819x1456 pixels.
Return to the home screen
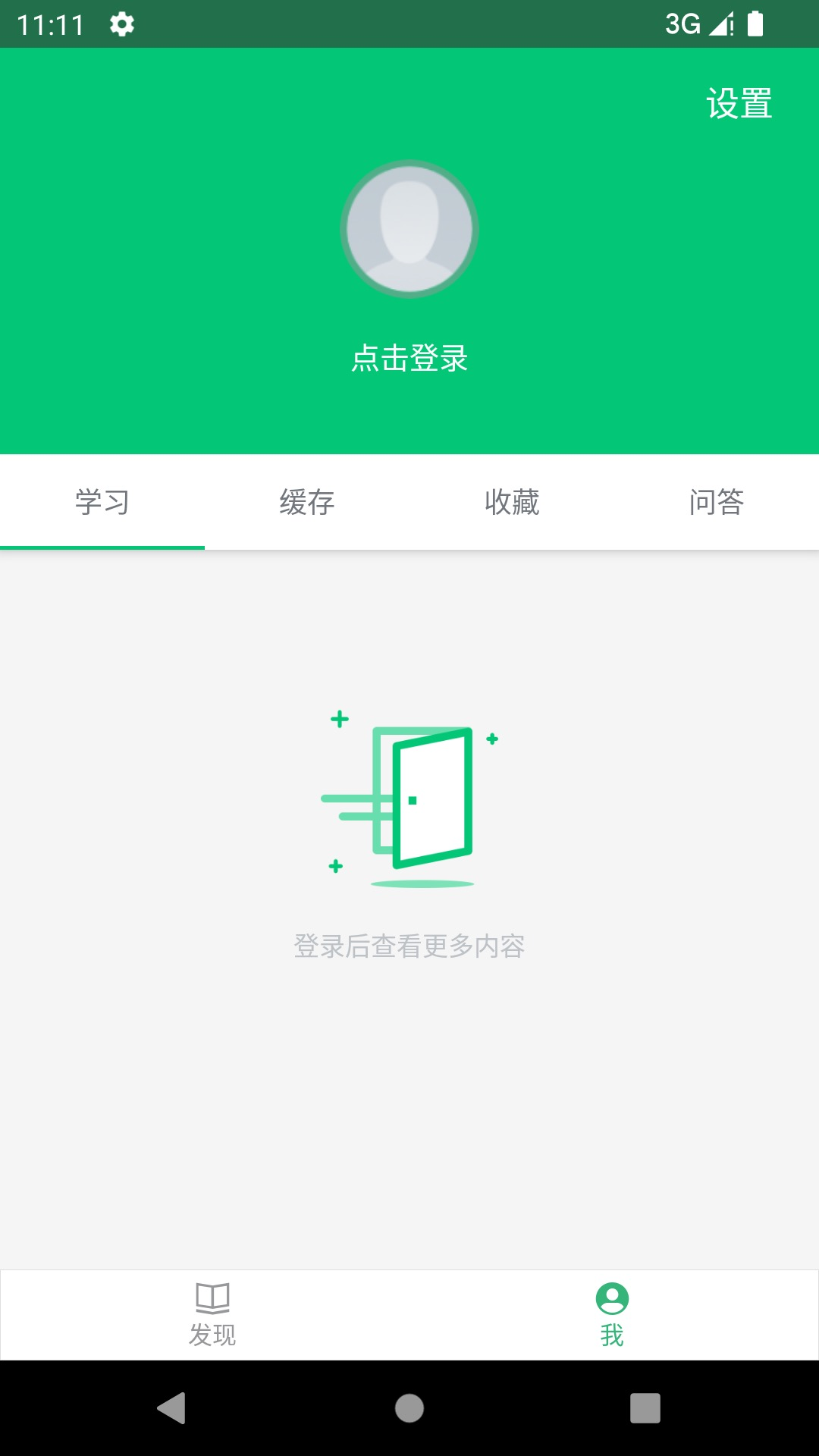(409, 1408)
